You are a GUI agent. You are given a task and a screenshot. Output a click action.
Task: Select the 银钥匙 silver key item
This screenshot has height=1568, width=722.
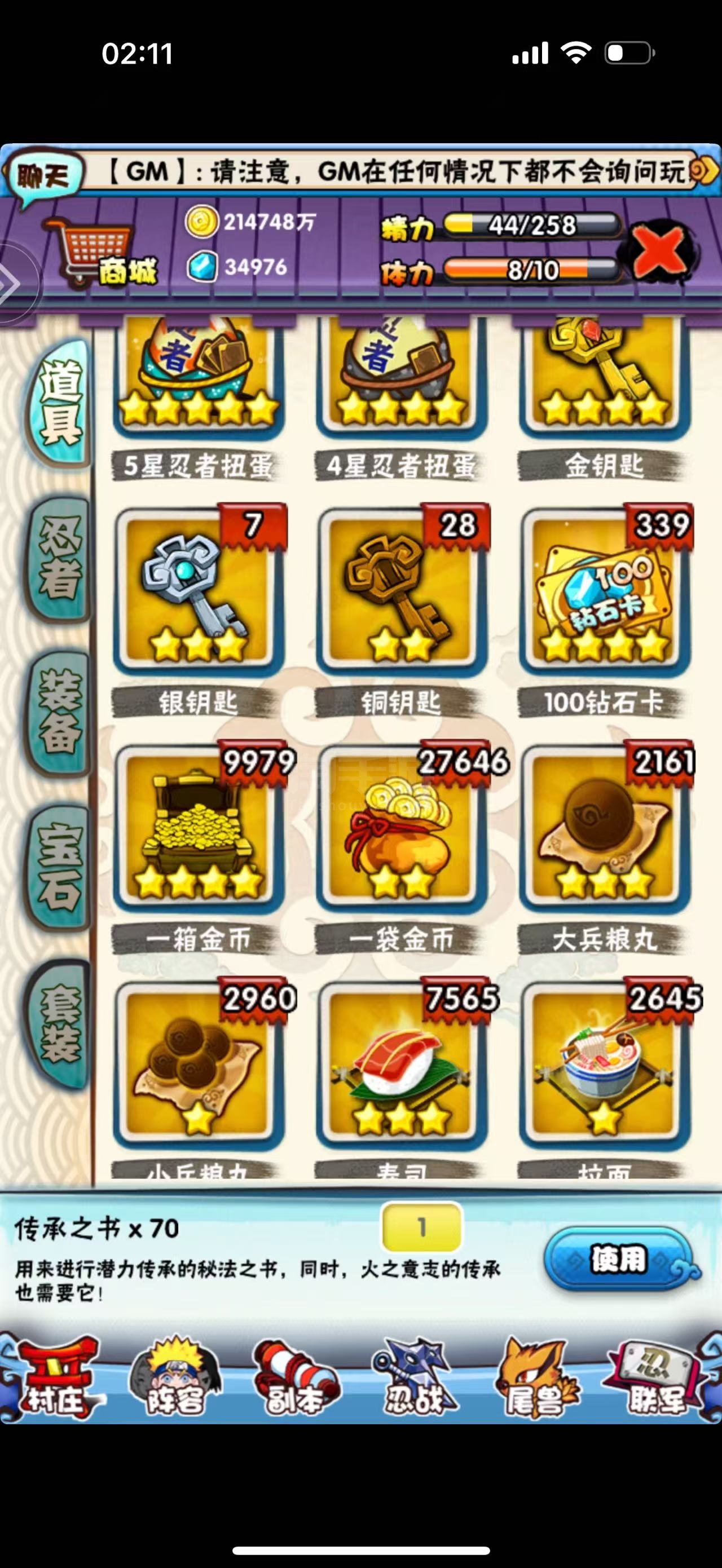point(199,594)
